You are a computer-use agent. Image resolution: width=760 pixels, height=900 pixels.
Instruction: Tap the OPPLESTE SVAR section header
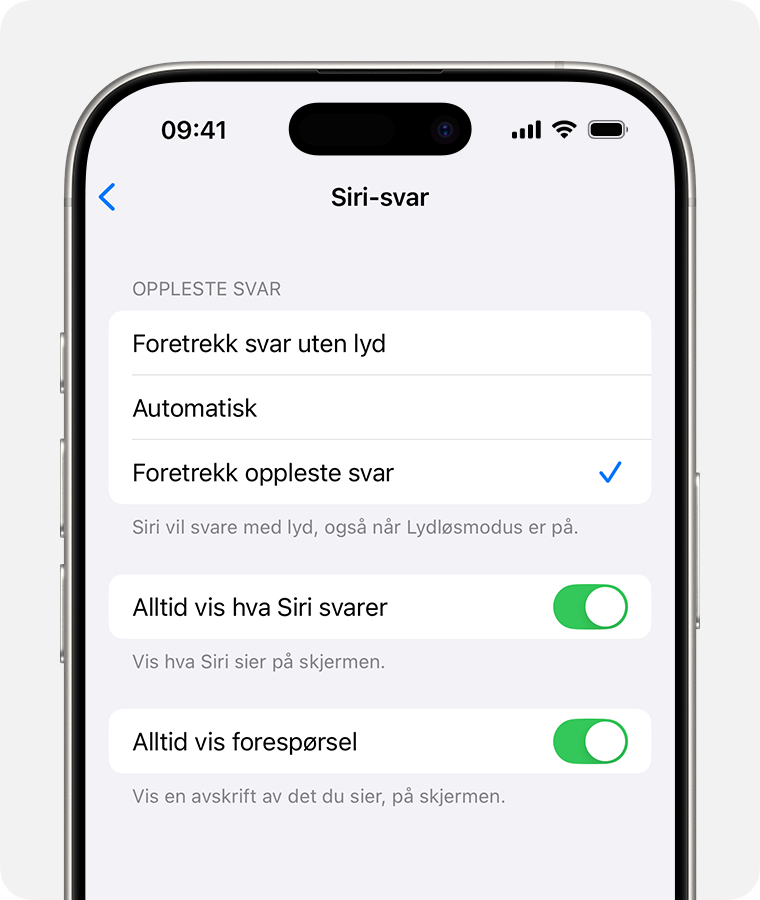tap(205, 289)
